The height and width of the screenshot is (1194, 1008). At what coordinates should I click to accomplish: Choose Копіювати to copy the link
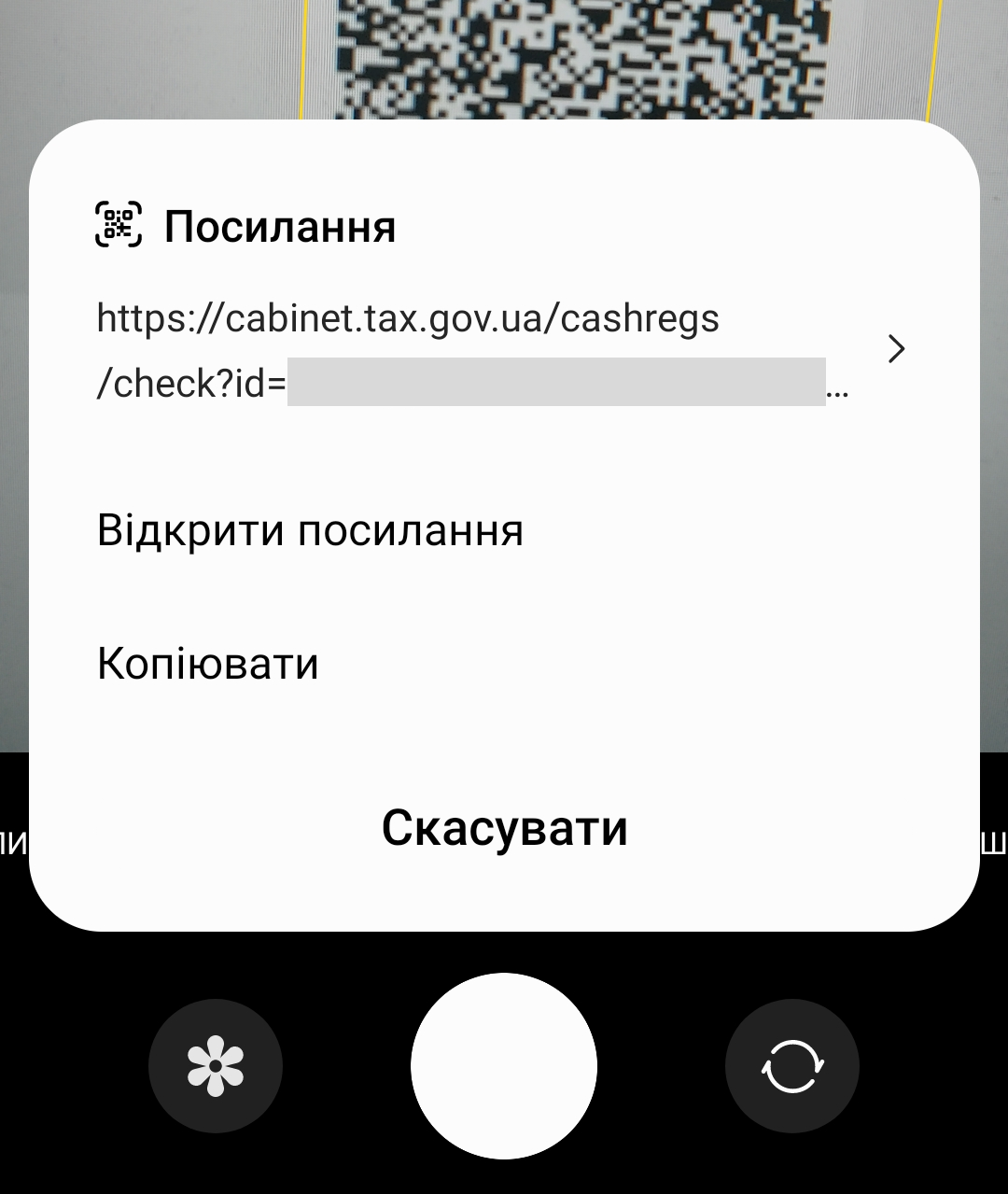(208, 664)
